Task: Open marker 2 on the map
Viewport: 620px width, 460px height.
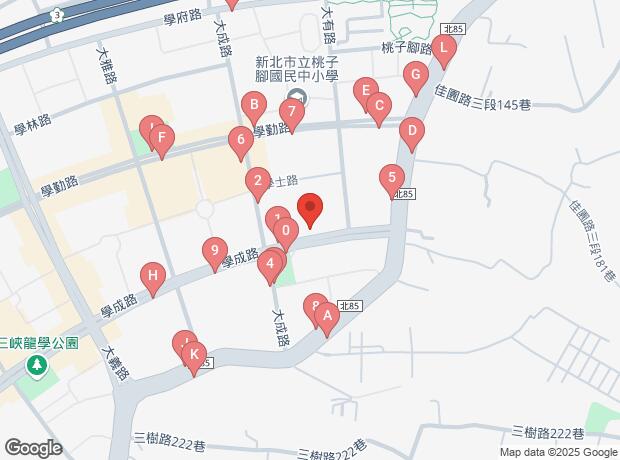Action: (x=258, y=181)
